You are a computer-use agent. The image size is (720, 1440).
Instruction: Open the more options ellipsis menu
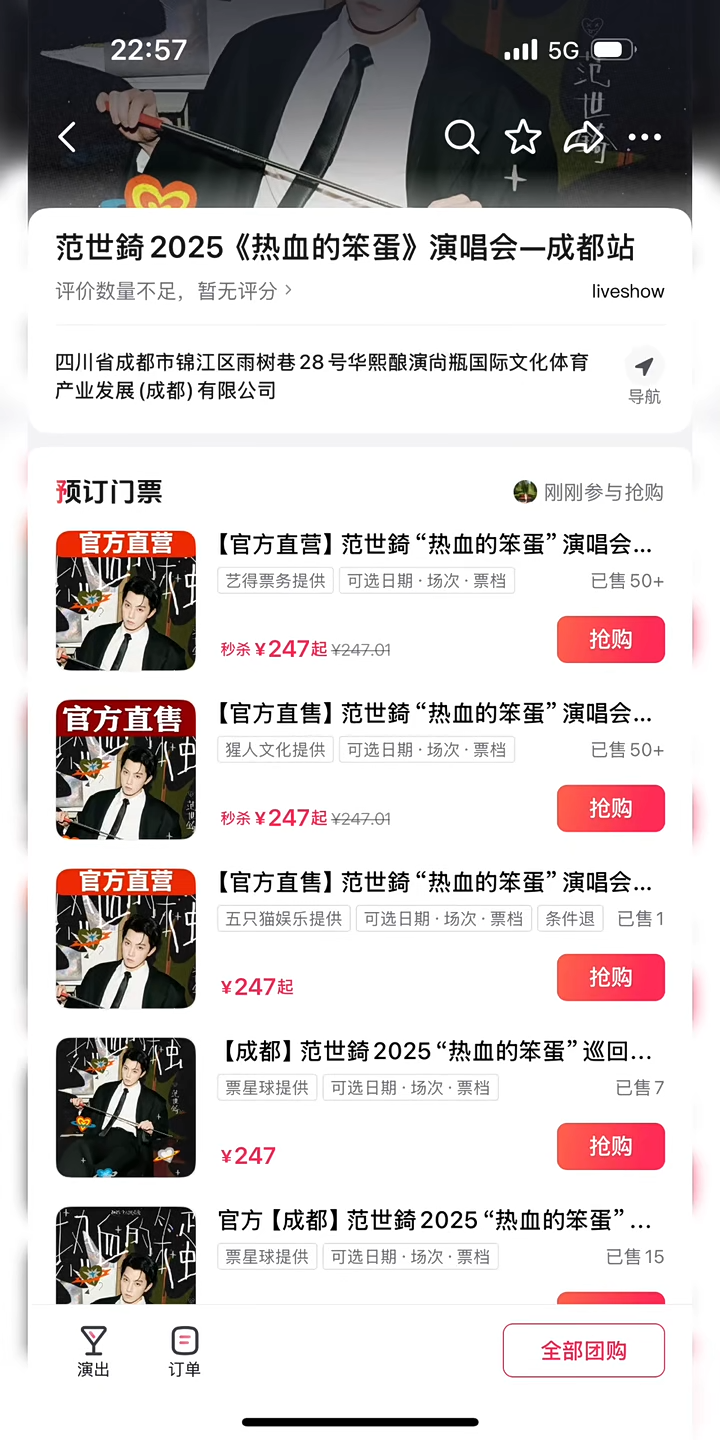(645, 138)
